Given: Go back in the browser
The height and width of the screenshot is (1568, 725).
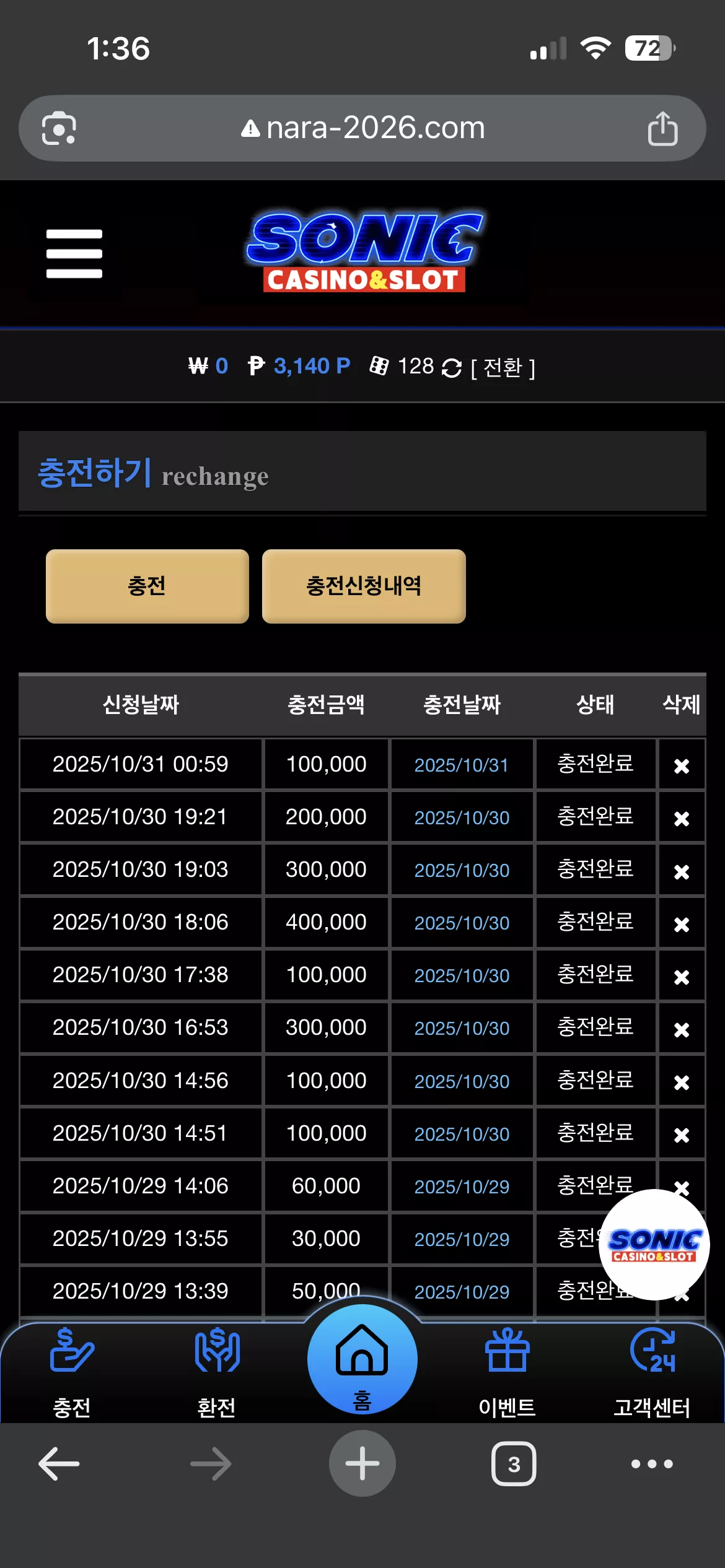Looking at the screenshot, I should tap(59, 1464).
